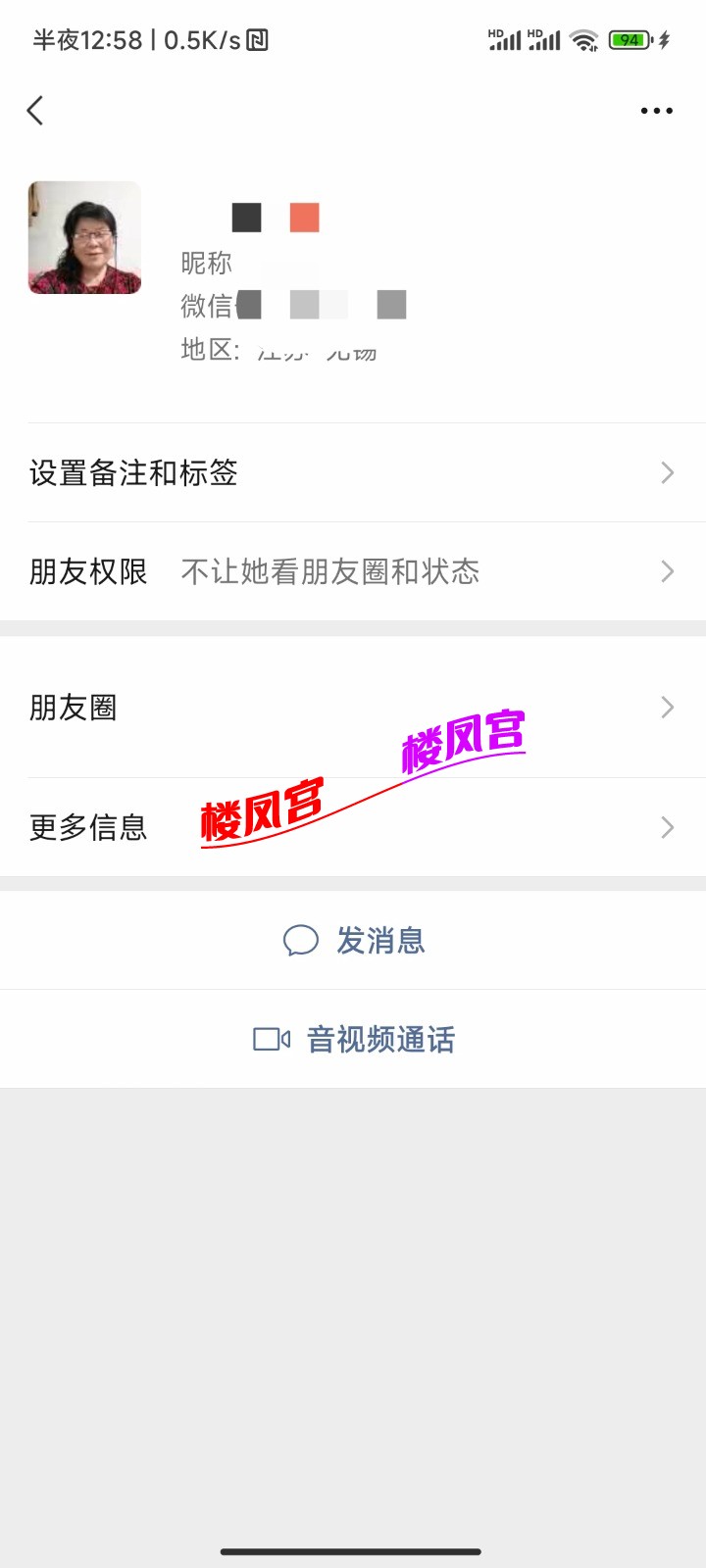Tap the video camera icon beside 音视频通话
The image size is (706, 1568).
point(273,1039)
